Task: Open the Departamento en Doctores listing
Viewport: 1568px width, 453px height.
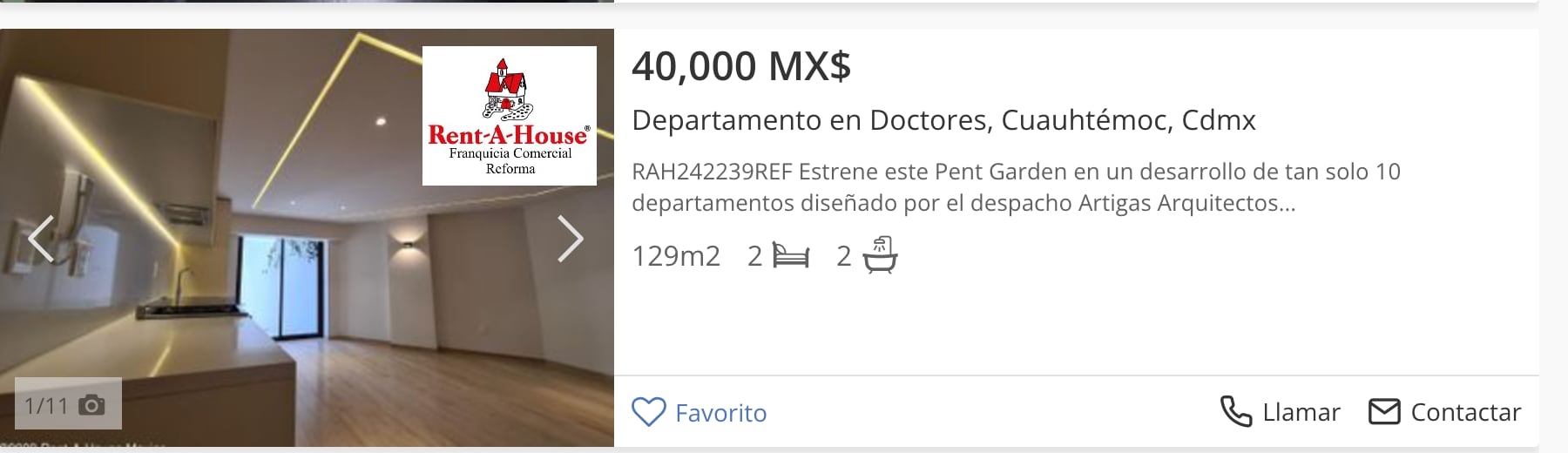Action: pyautogui.click(x=943, y=120)
